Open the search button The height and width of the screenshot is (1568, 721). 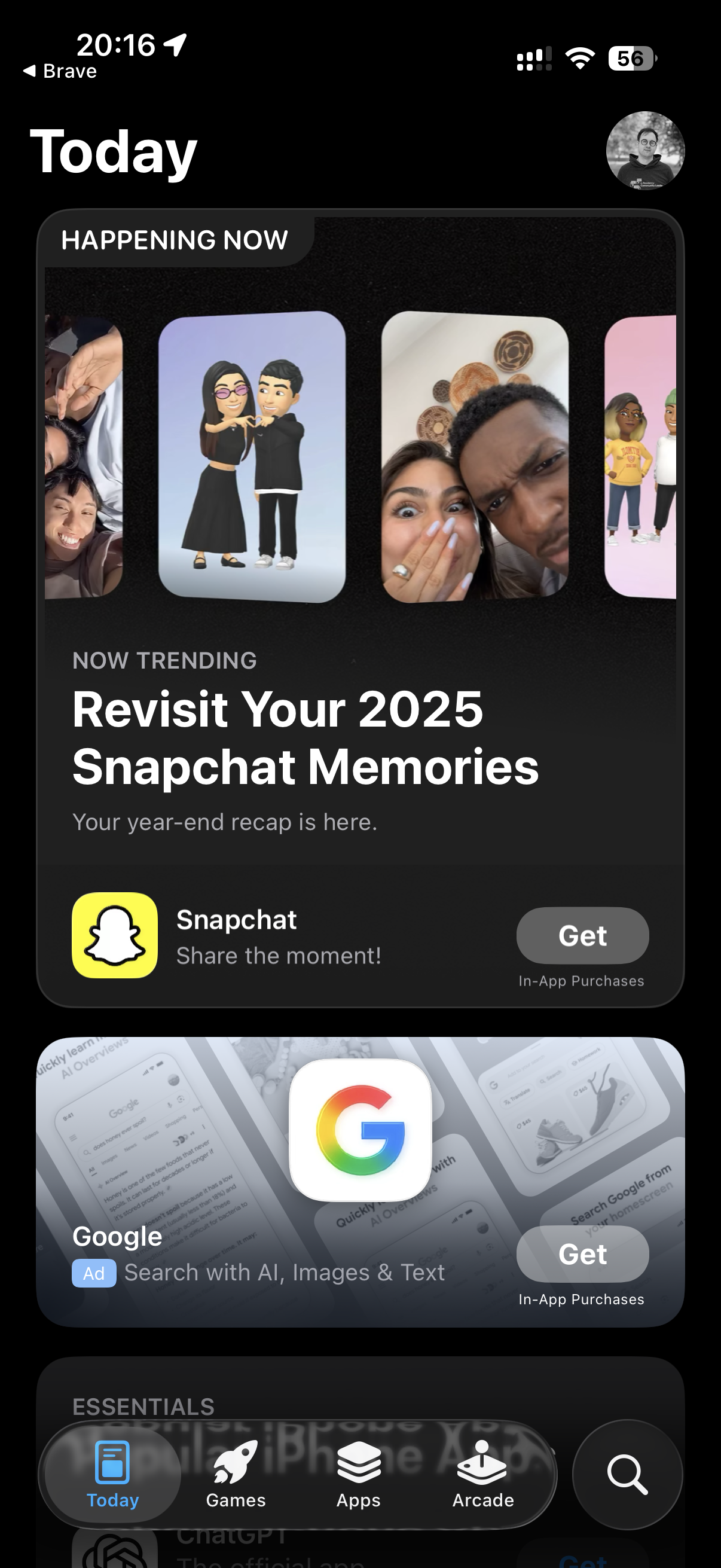[627, 1474]
